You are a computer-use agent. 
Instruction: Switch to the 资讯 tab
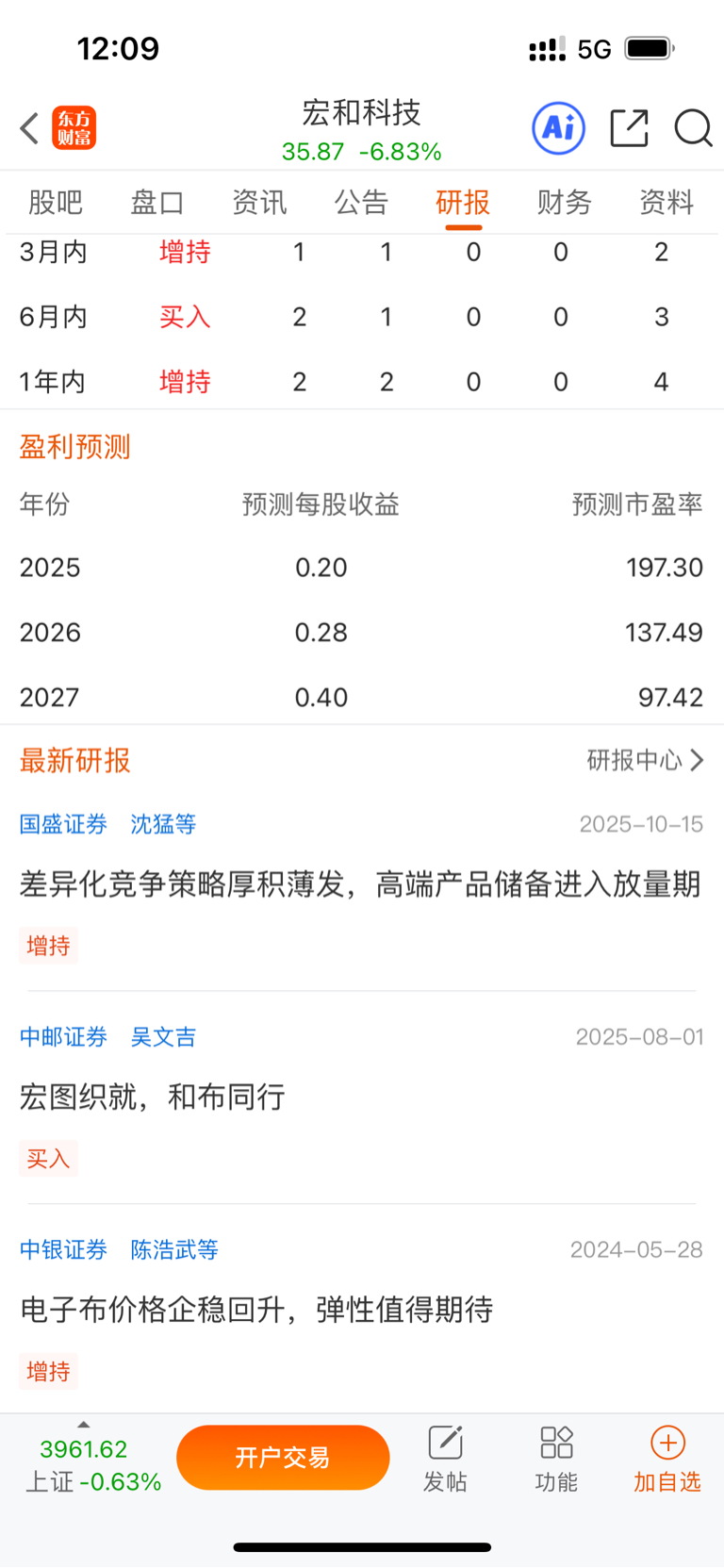pyautogui.click(x=259, y=202)
